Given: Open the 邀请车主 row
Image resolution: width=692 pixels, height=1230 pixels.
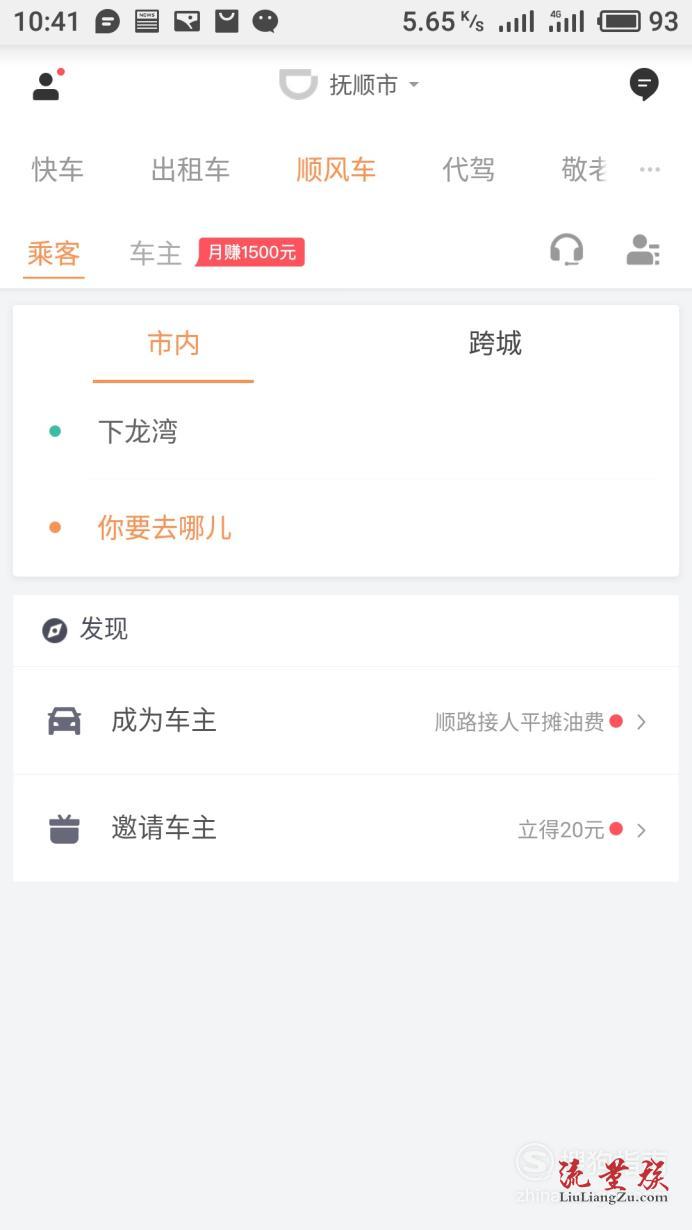Looking at the screenshot, I should click(346, 829).
